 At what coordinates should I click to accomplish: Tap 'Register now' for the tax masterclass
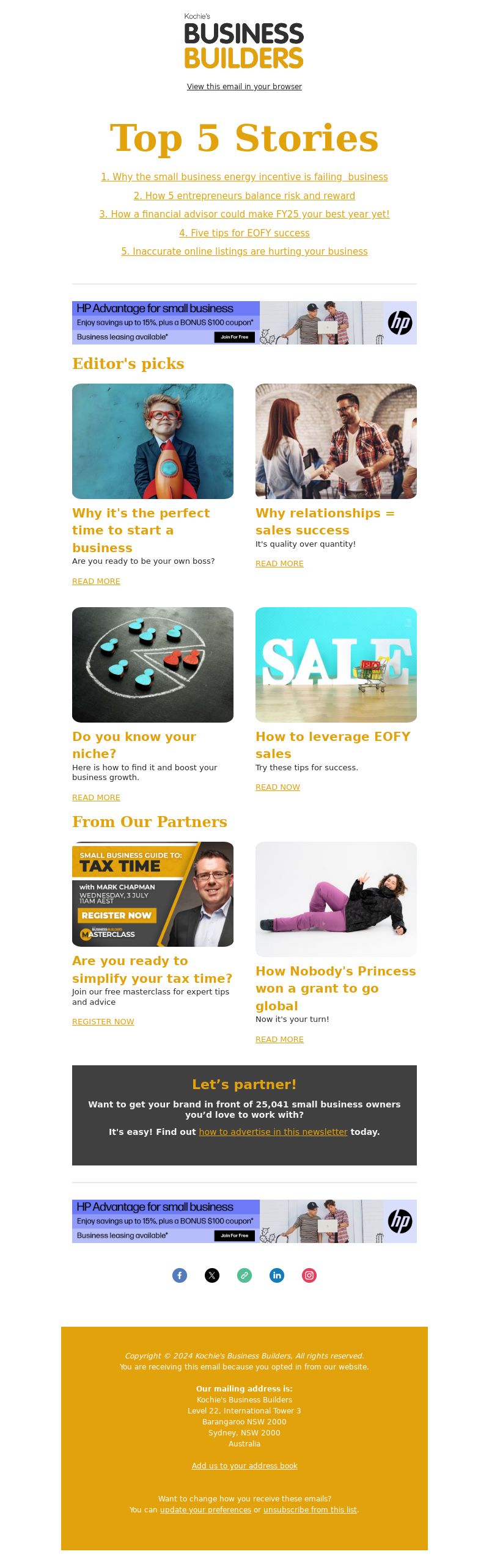103,1022
